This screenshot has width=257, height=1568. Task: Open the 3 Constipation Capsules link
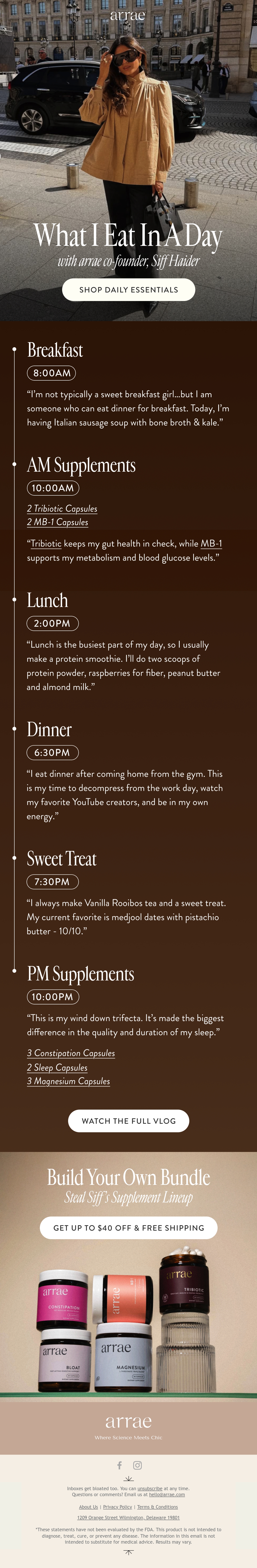tap(71, 1053)
